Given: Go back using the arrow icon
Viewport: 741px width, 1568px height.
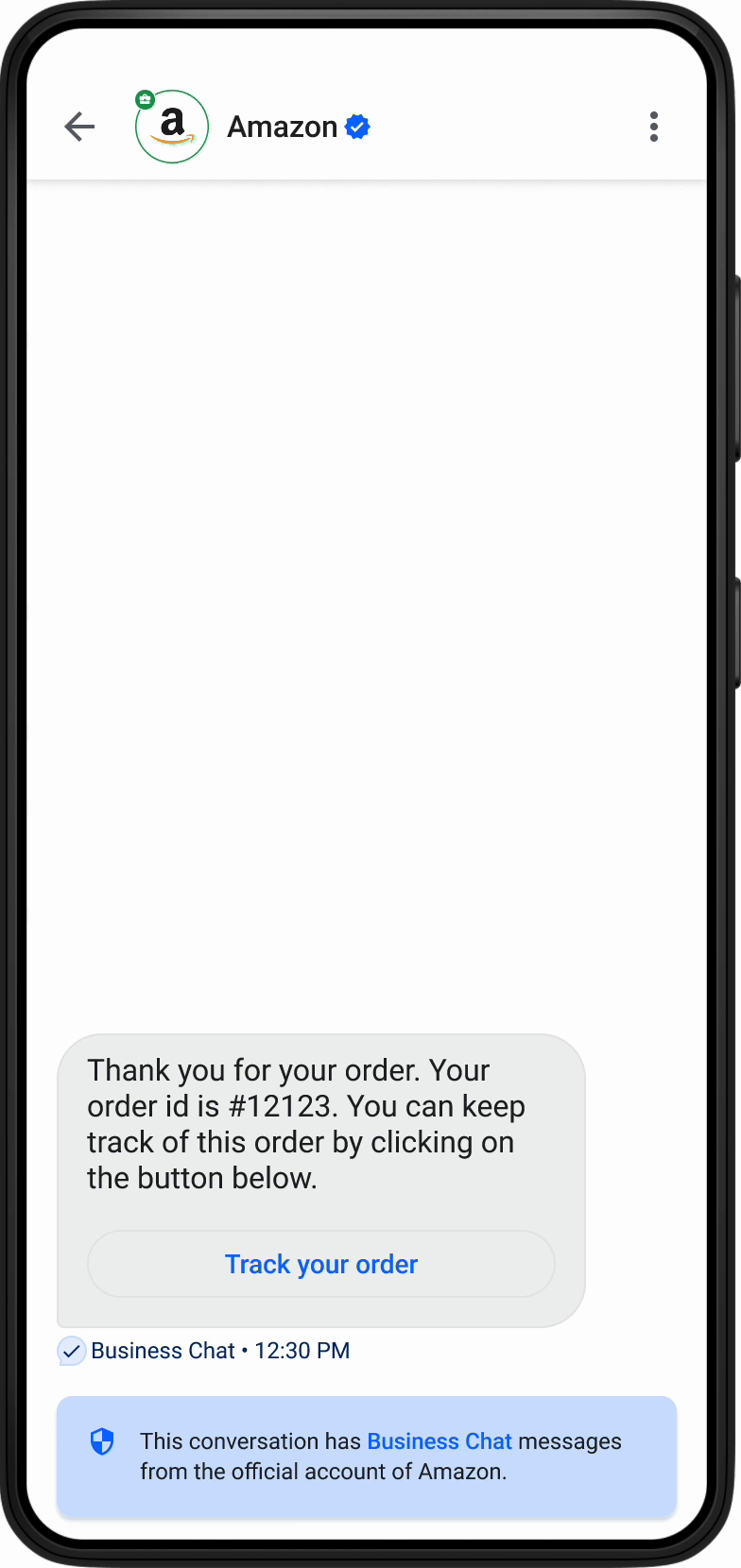Looking at the screenshot, I should [80, 127].
